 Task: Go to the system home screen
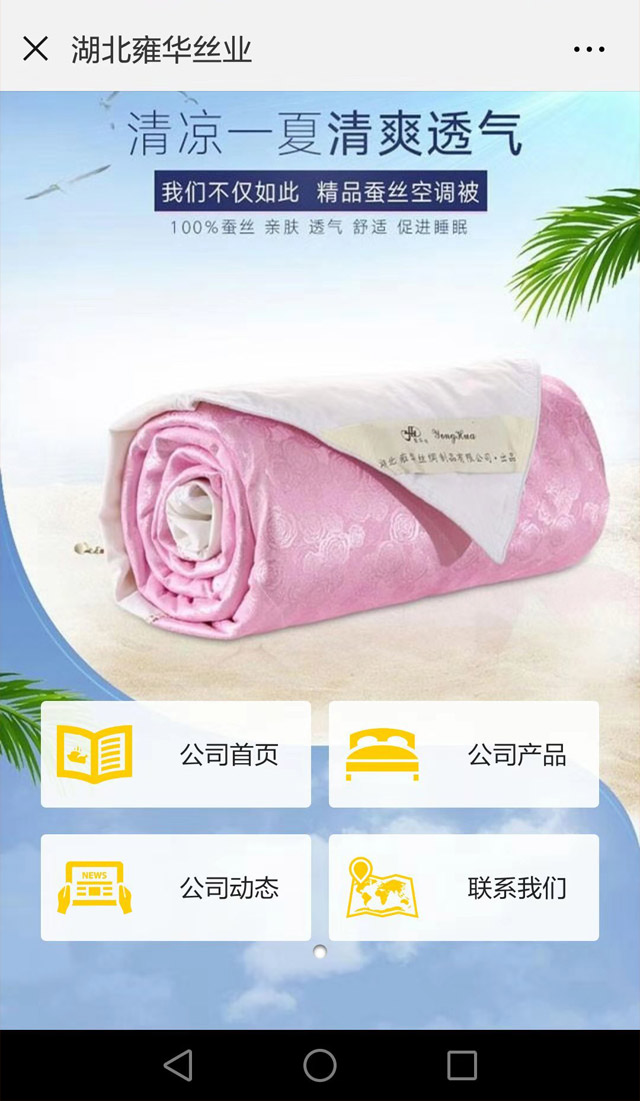click(320, 1065)
